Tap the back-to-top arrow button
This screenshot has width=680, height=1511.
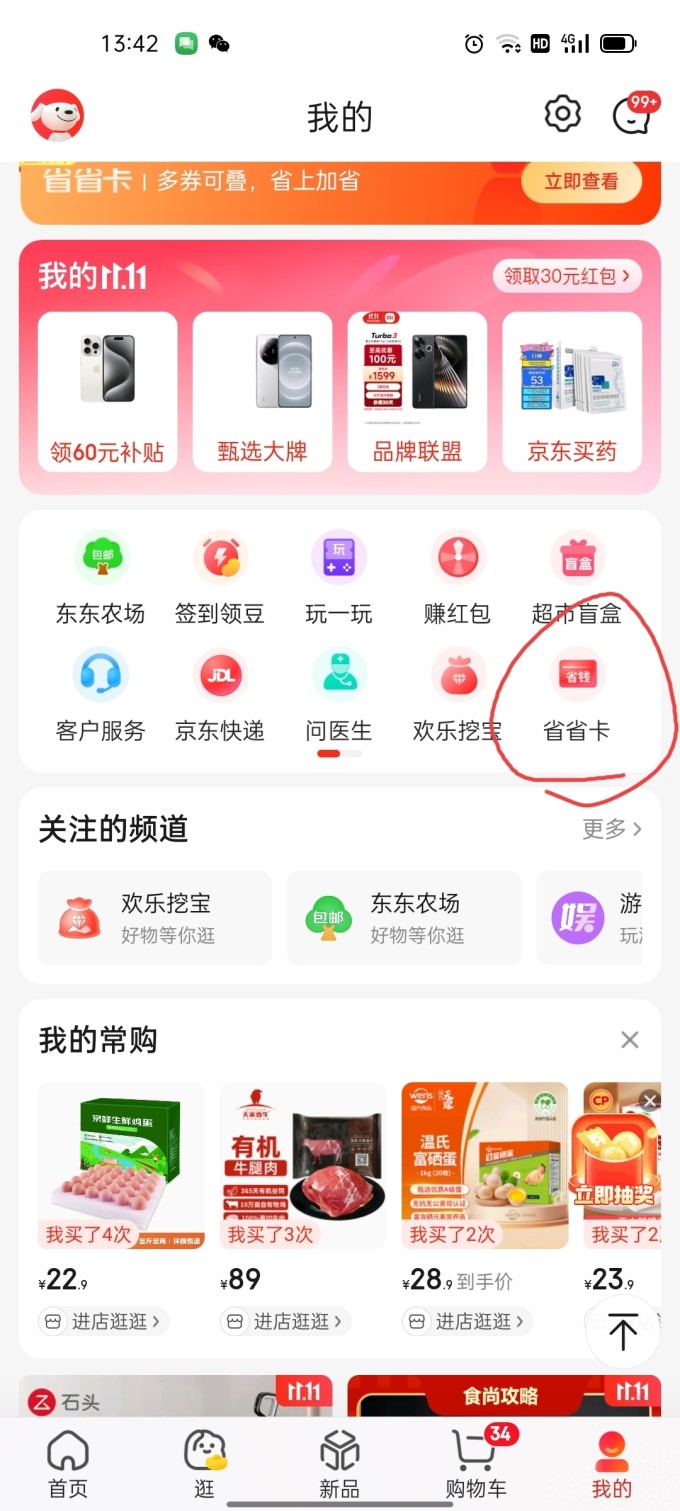coord(623,1332)
